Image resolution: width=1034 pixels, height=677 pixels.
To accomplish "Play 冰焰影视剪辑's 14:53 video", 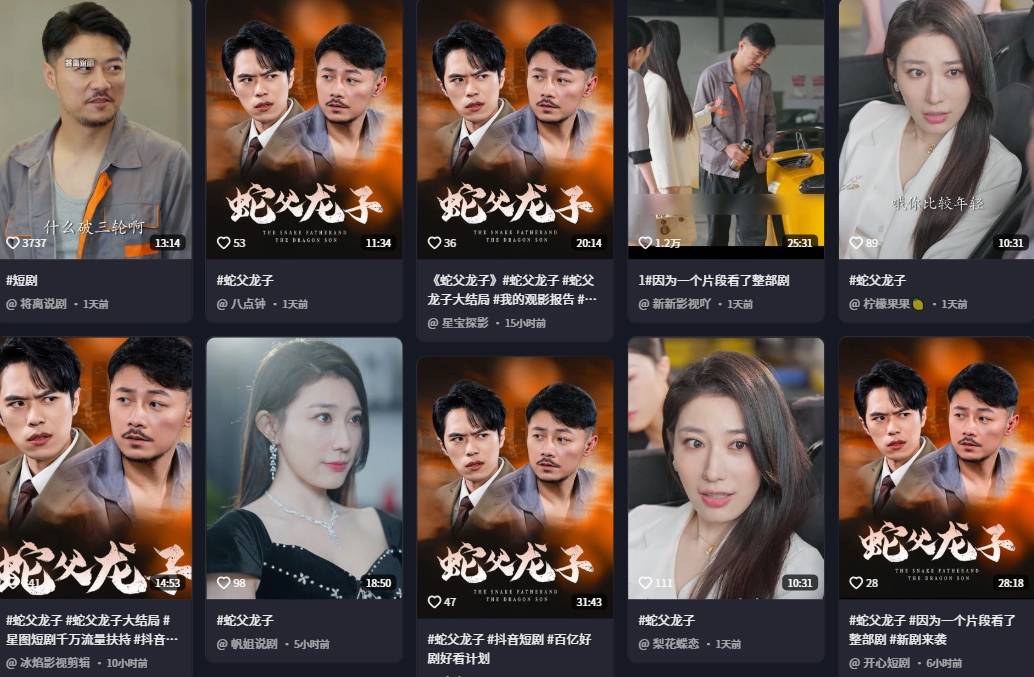I will click(x=95, y=465).
